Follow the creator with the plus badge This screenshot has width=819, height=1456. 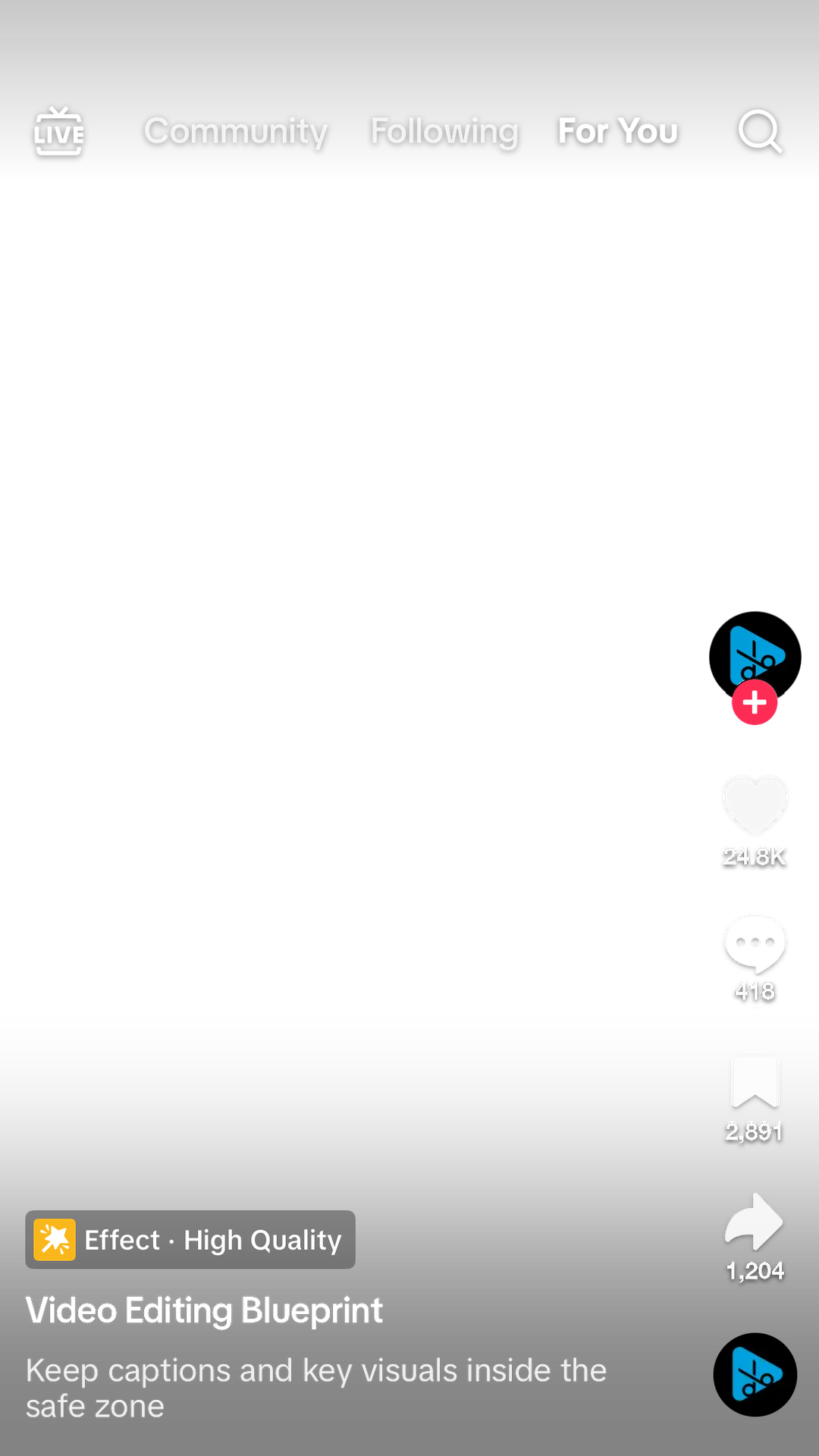(x=755, y=703)
